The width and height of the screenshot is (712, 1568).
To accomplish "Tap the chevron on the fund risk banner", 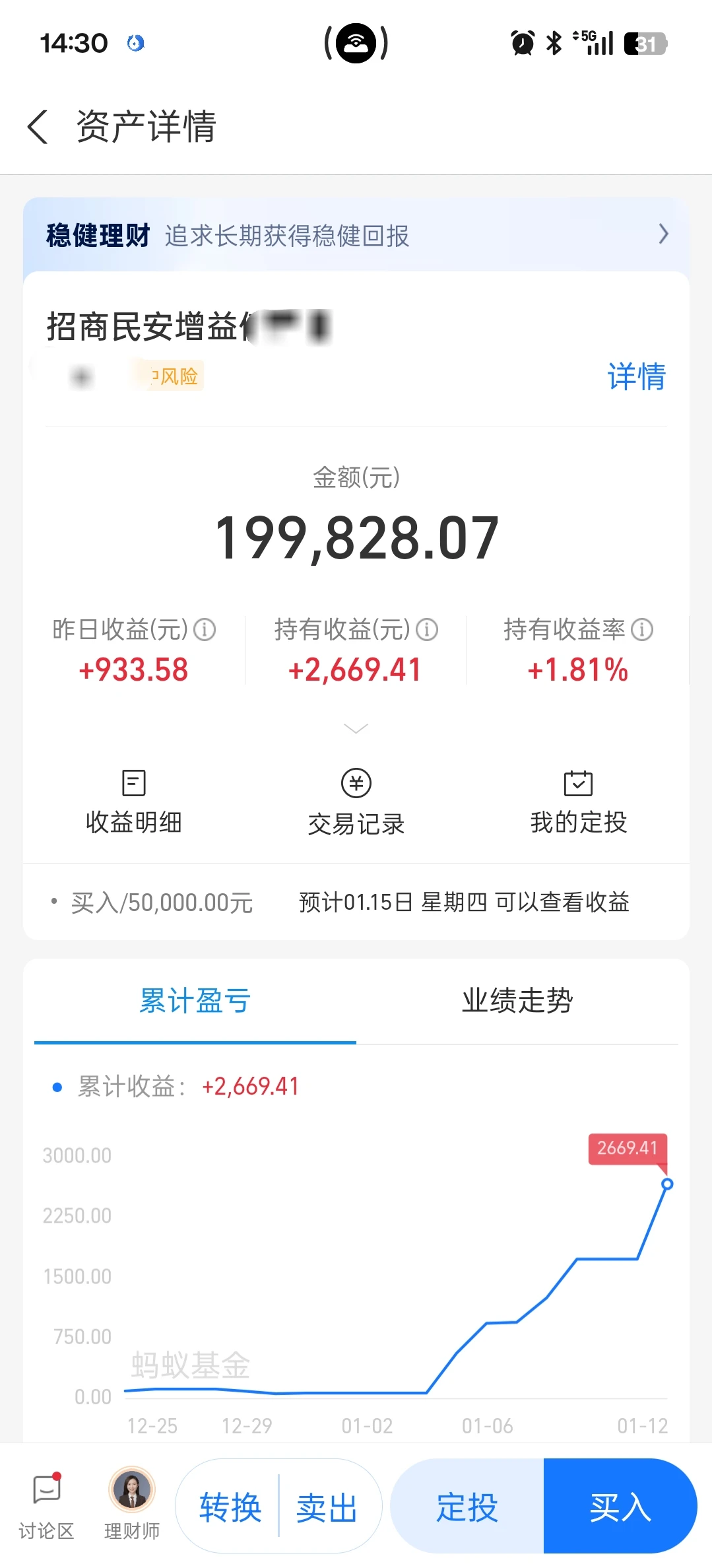I will (663, 234).
